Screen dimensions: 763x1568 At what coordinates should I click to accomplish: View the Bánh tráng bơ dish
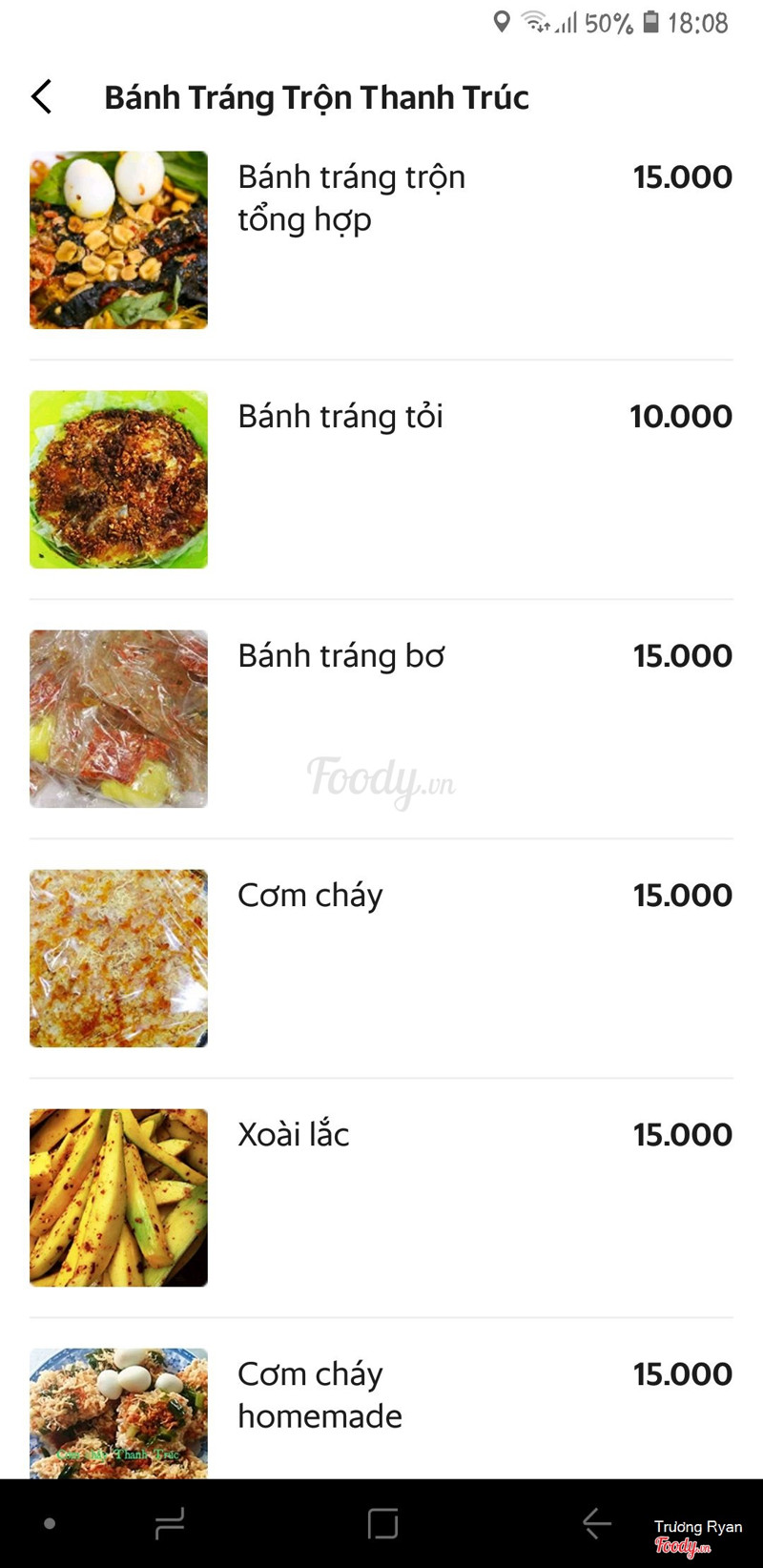tap(340, 656)
